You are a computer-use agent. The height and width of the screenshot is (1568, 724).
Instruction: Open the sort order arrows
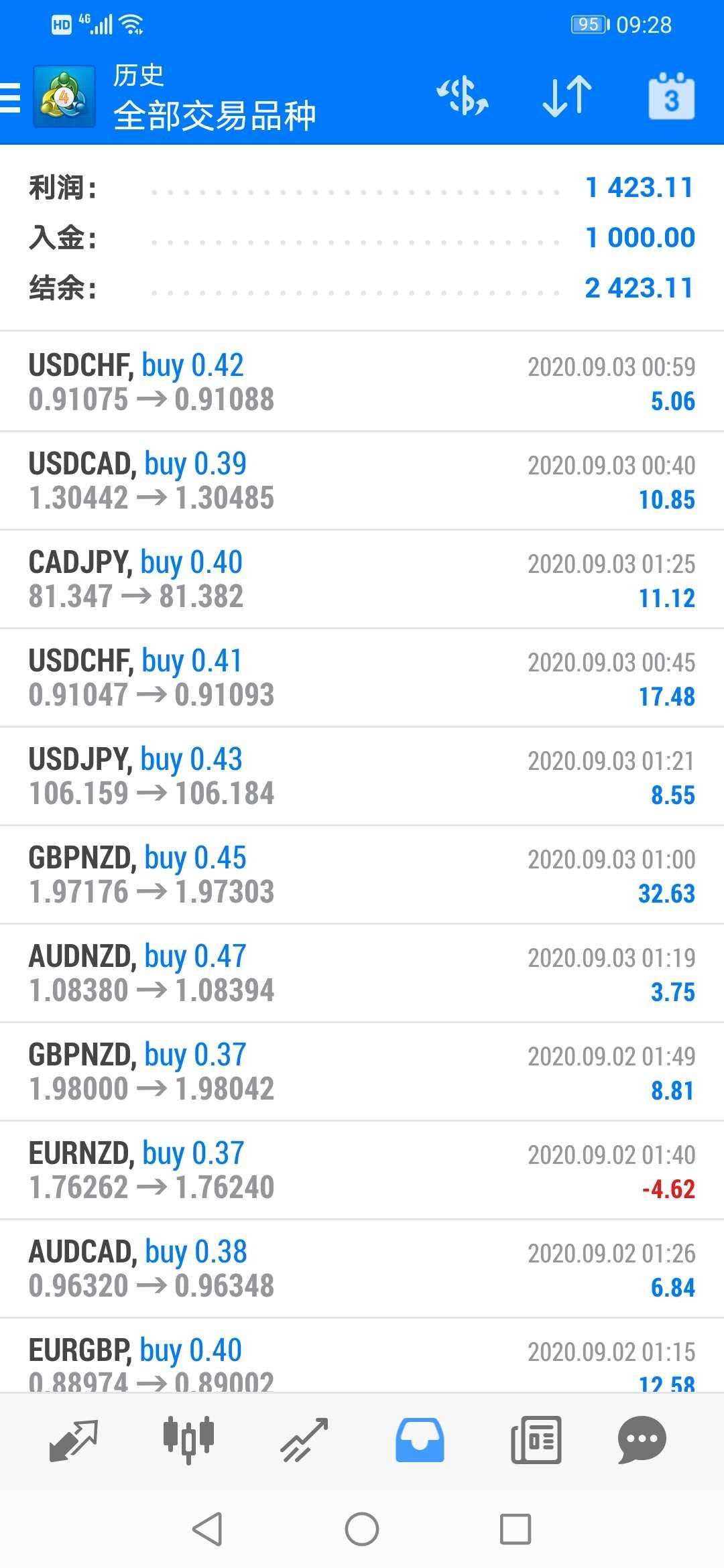pos(566,96)
